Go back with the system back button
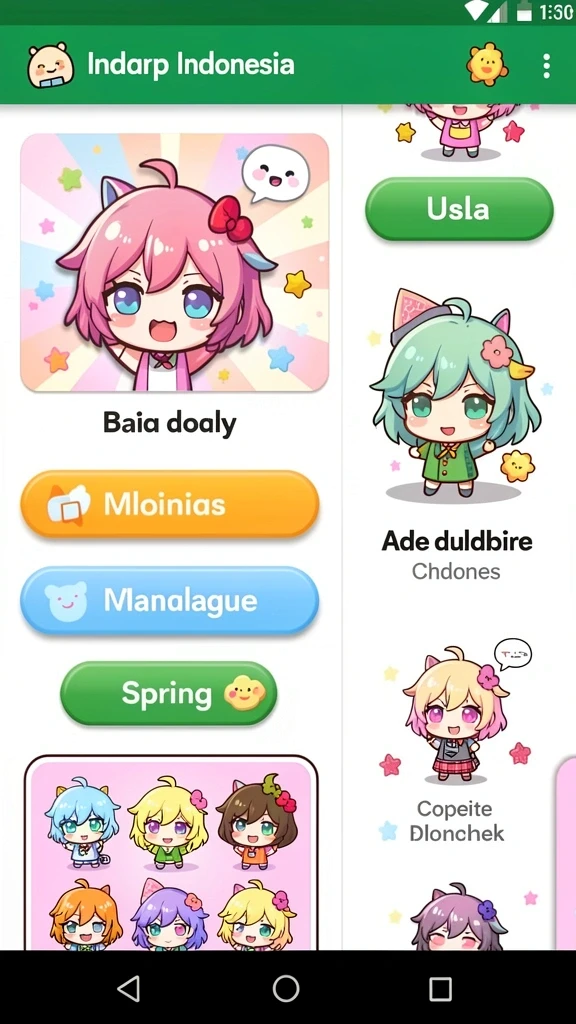Screen dimensions: 576x1024 [129, 989]
